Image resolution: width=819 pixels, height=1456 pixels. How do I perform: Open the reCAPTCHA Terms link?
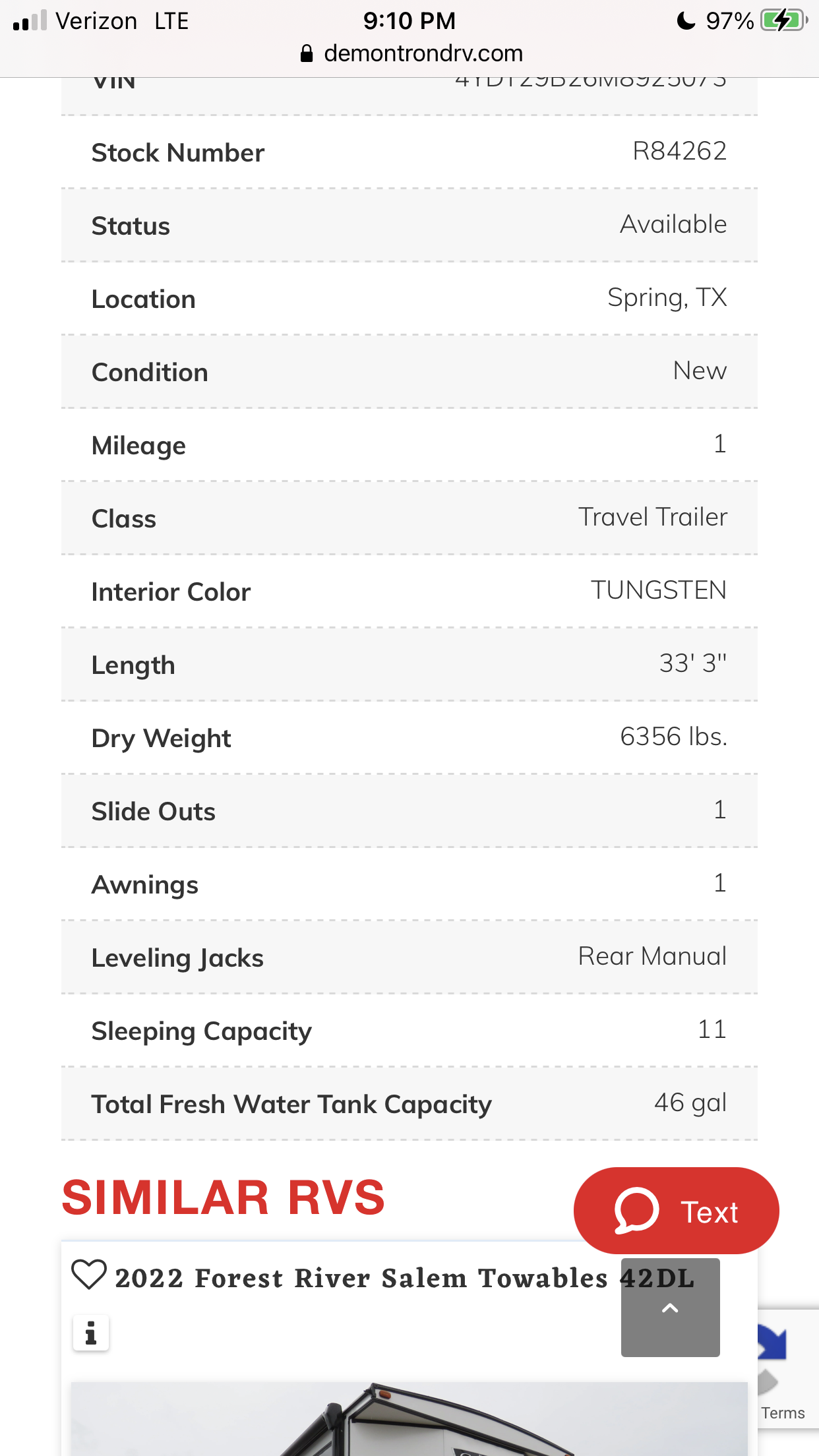[x=783, y=1412]
